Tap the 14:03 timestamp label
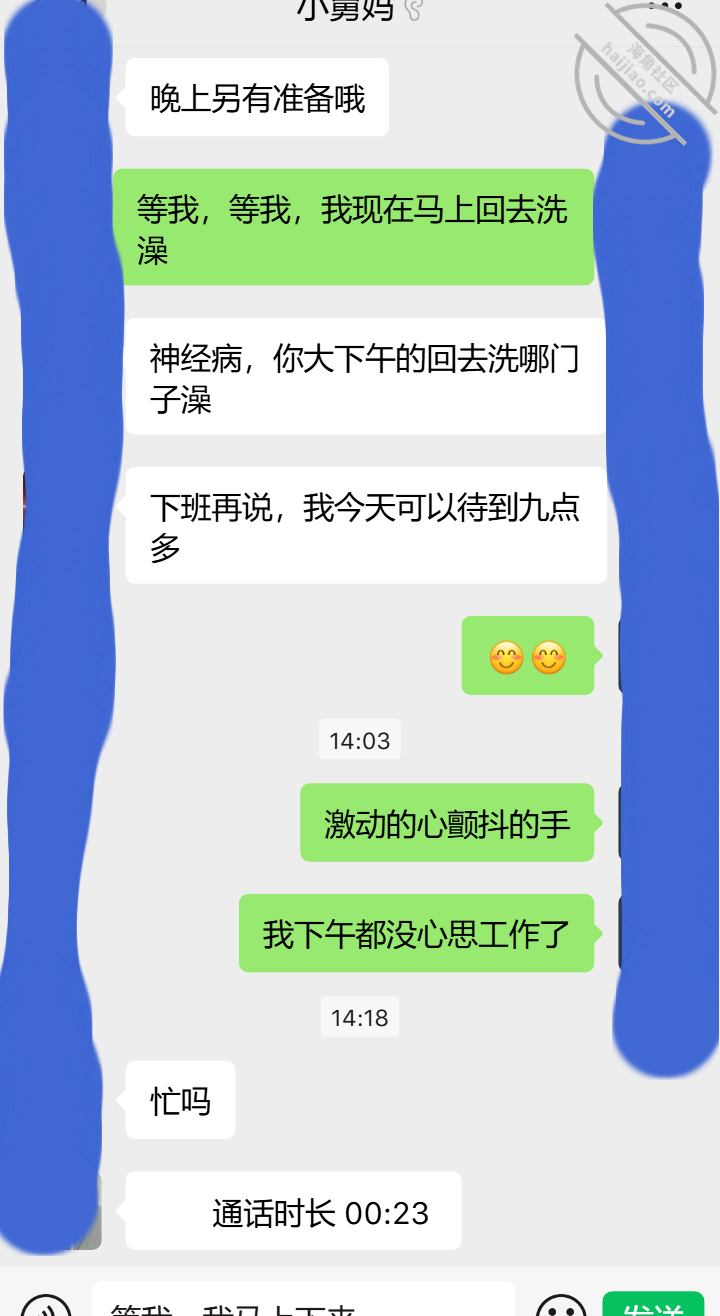The width and height of the screenshot is (720, 1316). (359, 740)
